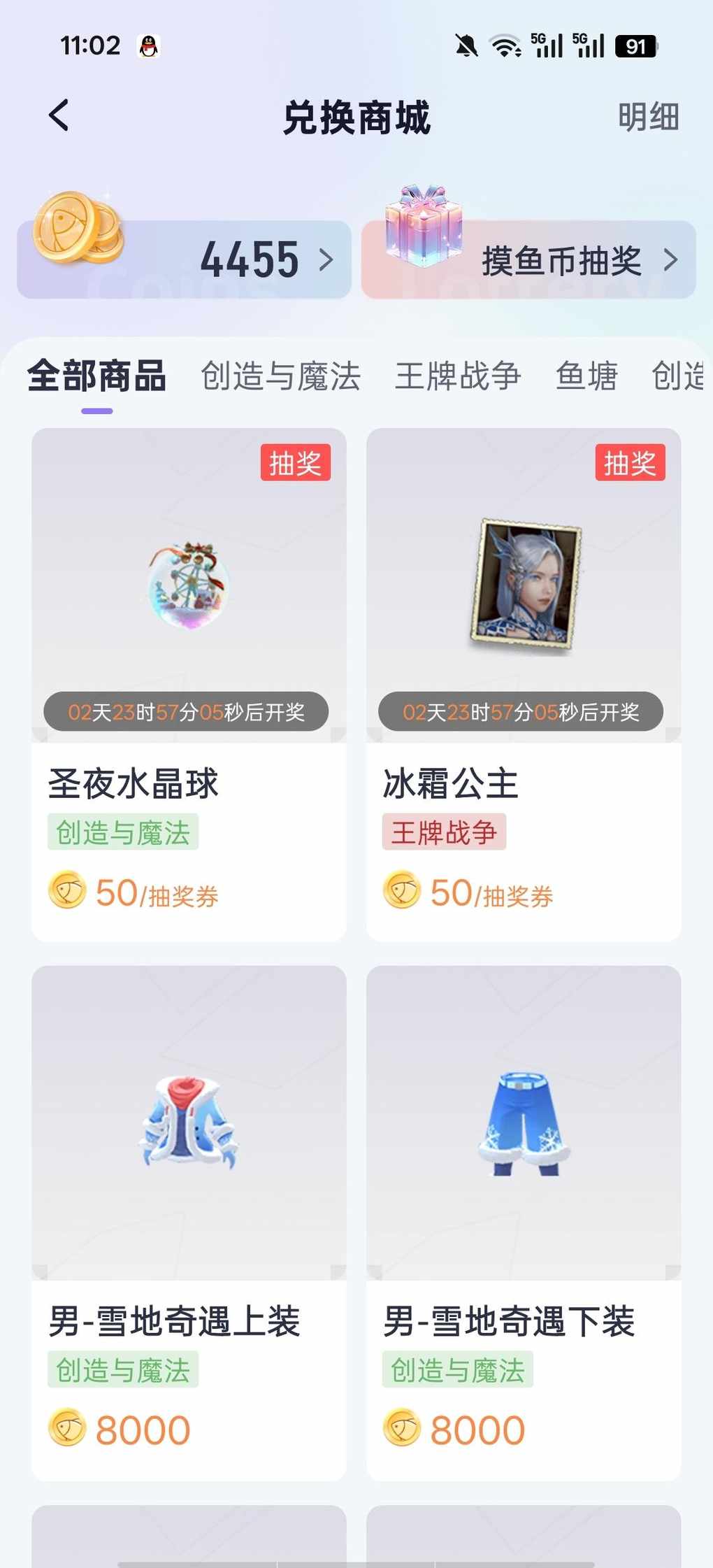The height and width of the screenshot is (1568, 713).
Task: Switch to the 创造与魔法 tab
Action: (x=280, y=376)
